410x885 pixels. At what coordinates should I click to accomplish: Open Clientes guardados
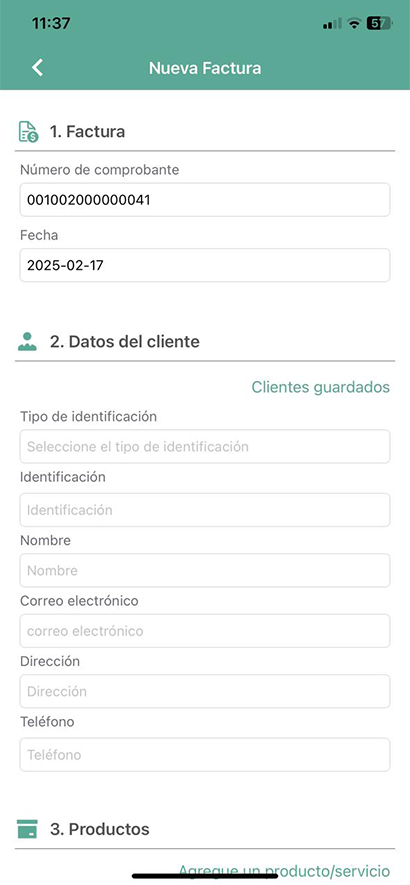point(320,387)
